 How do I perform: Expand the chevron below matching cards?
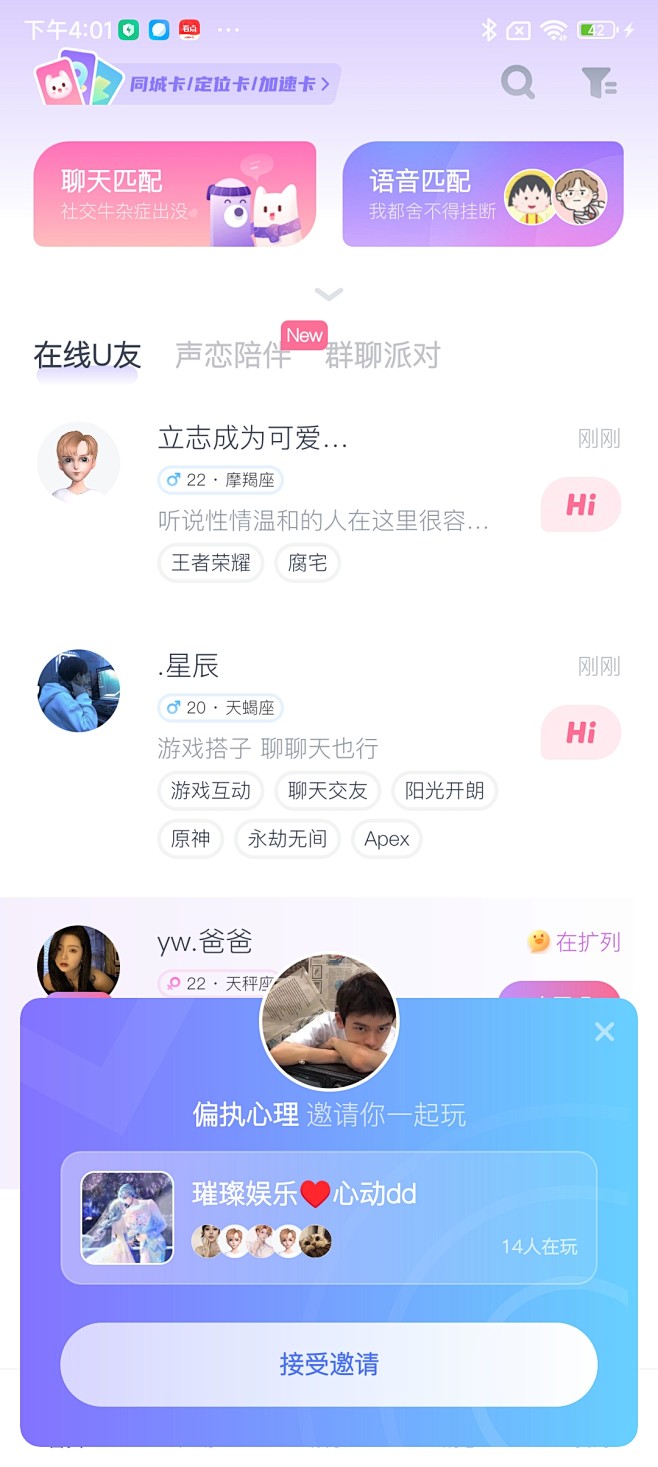329,294
